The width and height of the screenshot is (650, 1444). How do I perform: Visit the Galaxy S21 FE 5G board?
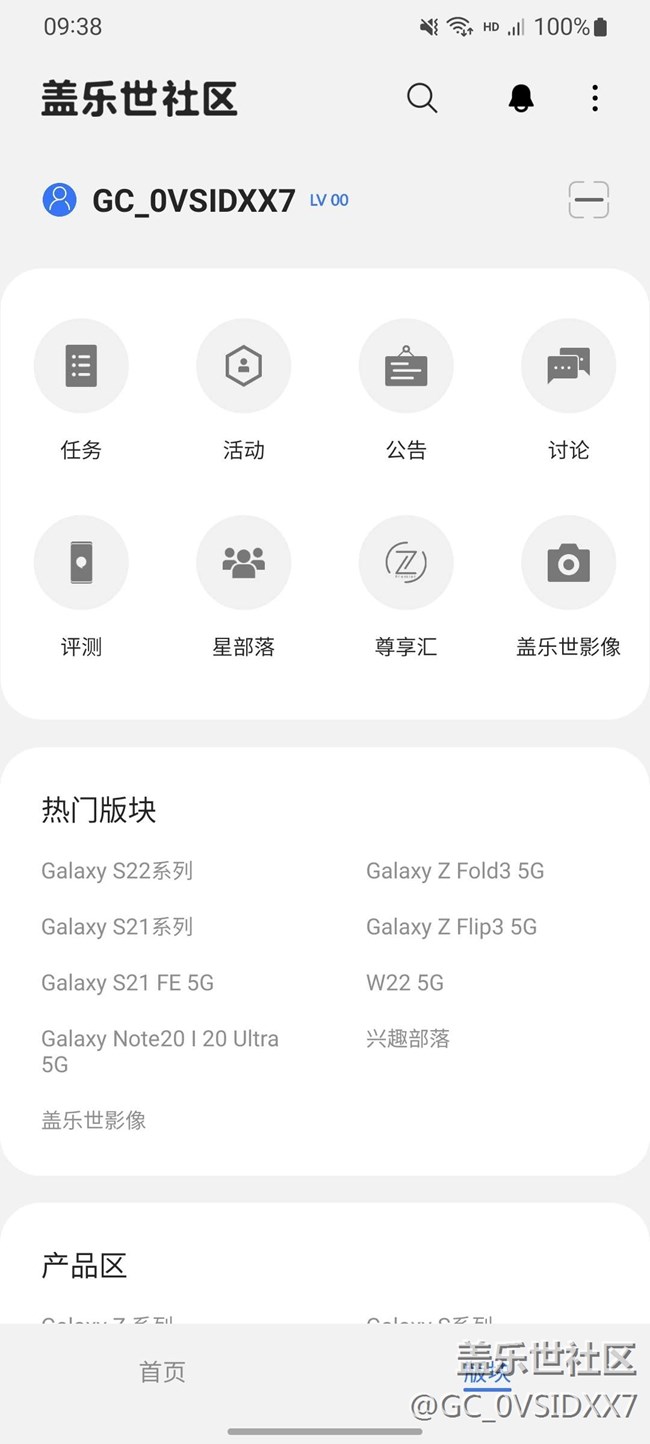[x=128, y=983]
